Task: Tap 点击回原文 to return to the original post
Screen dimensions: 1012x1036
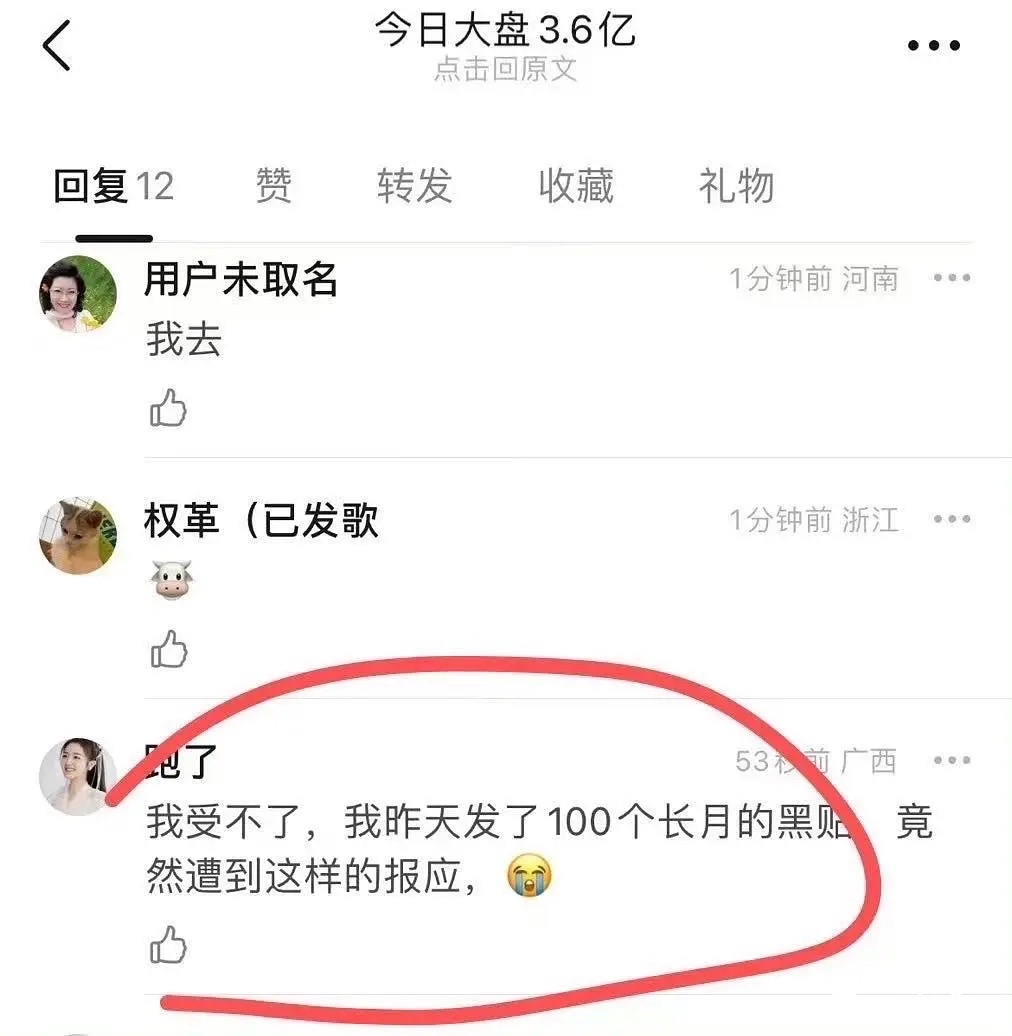Action: [x=505, y=69]
